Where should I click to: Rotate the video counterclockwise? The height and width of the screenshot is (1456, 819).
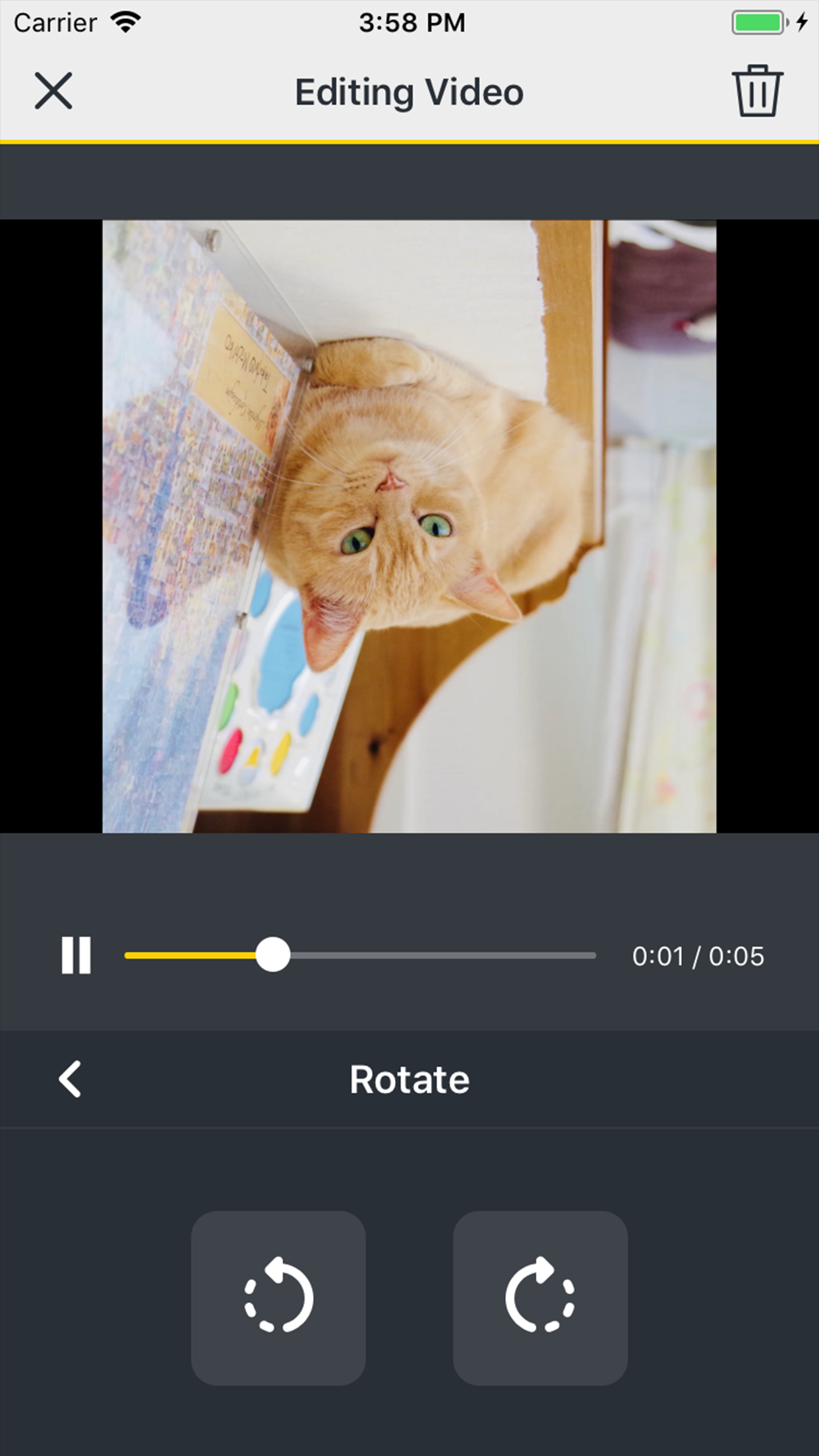278,1298
